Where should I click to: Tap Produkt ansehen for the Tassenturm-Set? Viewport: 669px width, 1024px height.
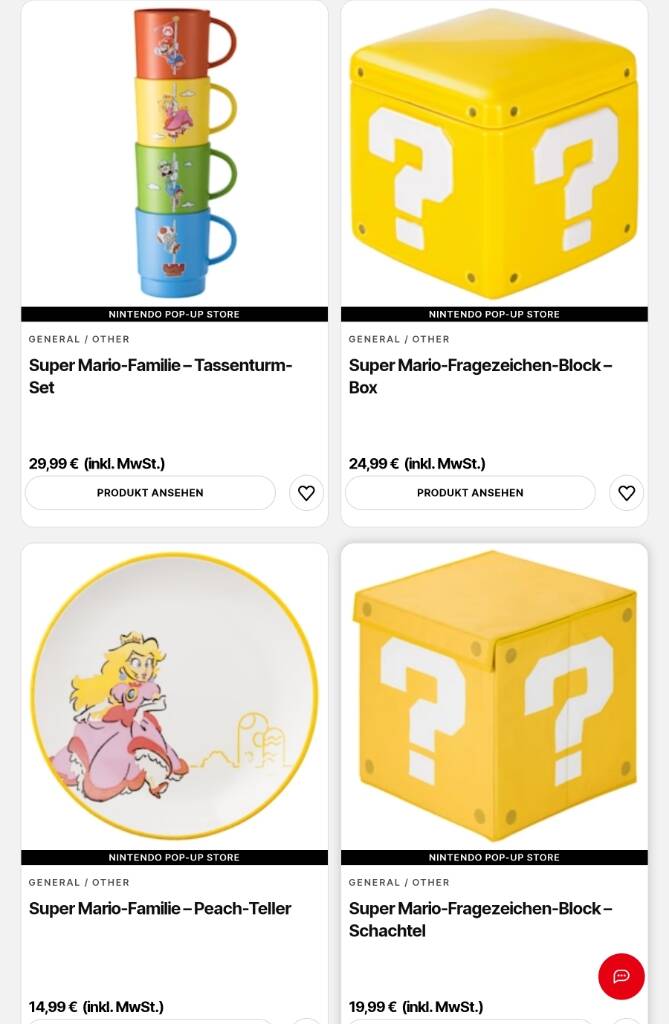coord(150,493)
